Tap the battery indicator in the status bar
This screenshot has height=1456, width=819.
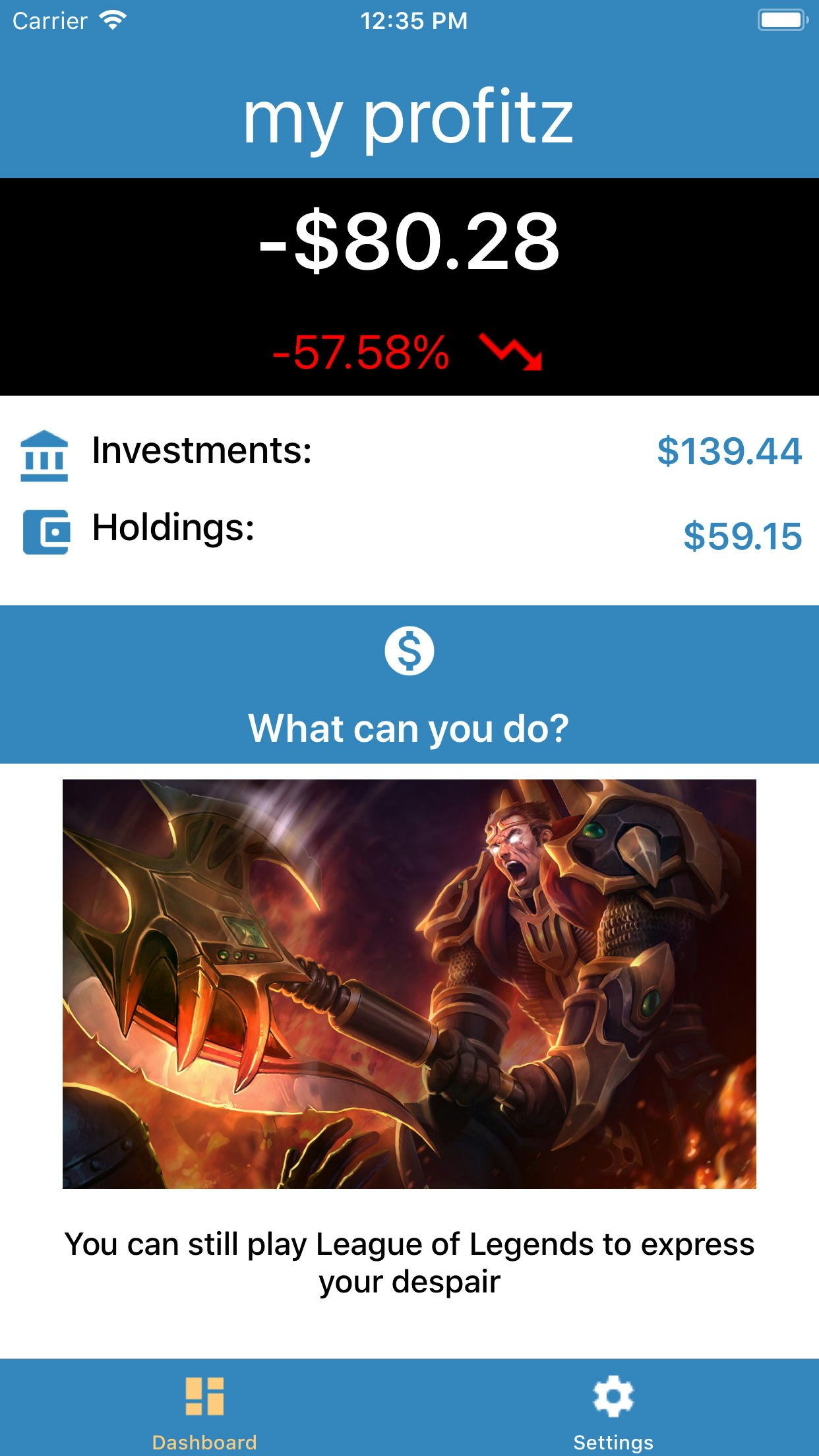coord(781,20)
